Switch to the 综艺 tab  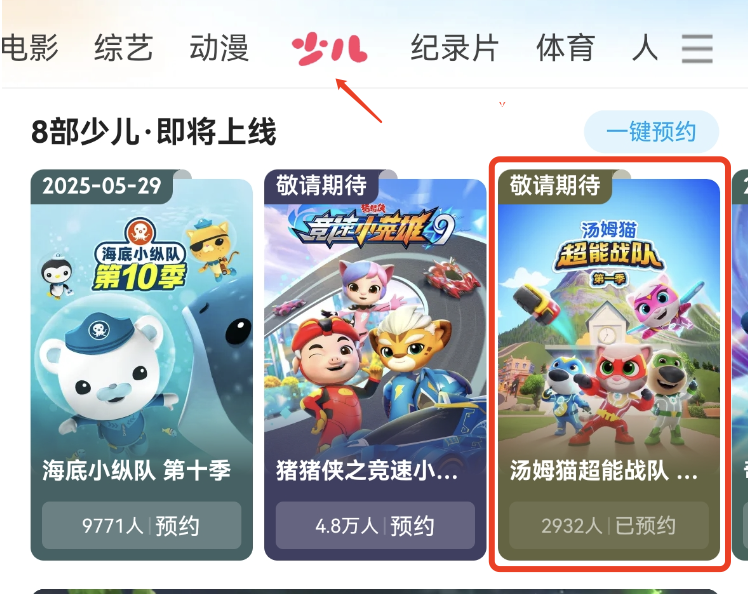click(x=124, y=47)
